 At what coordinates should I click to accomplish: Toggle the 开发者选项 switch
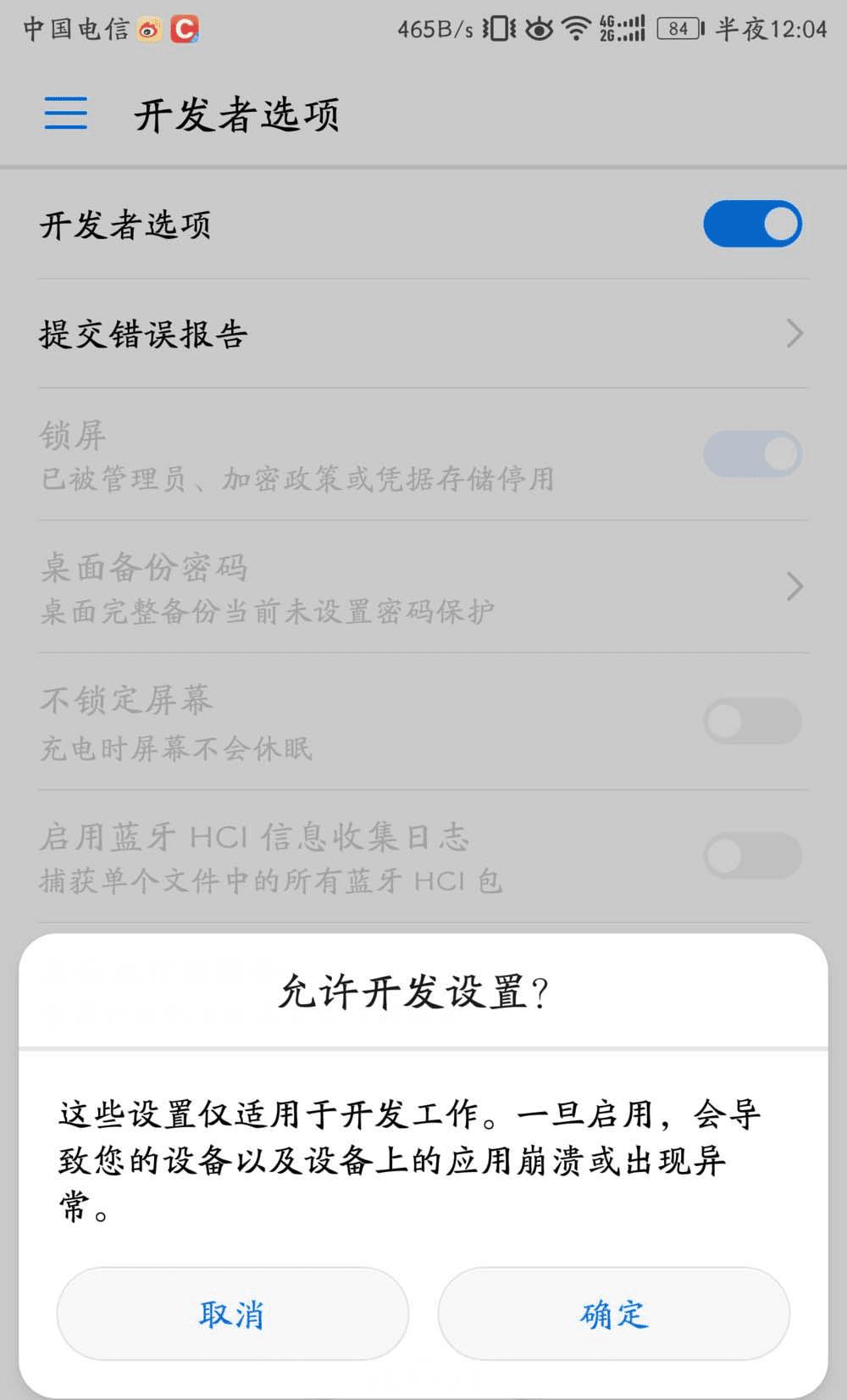tap(751, 225)
